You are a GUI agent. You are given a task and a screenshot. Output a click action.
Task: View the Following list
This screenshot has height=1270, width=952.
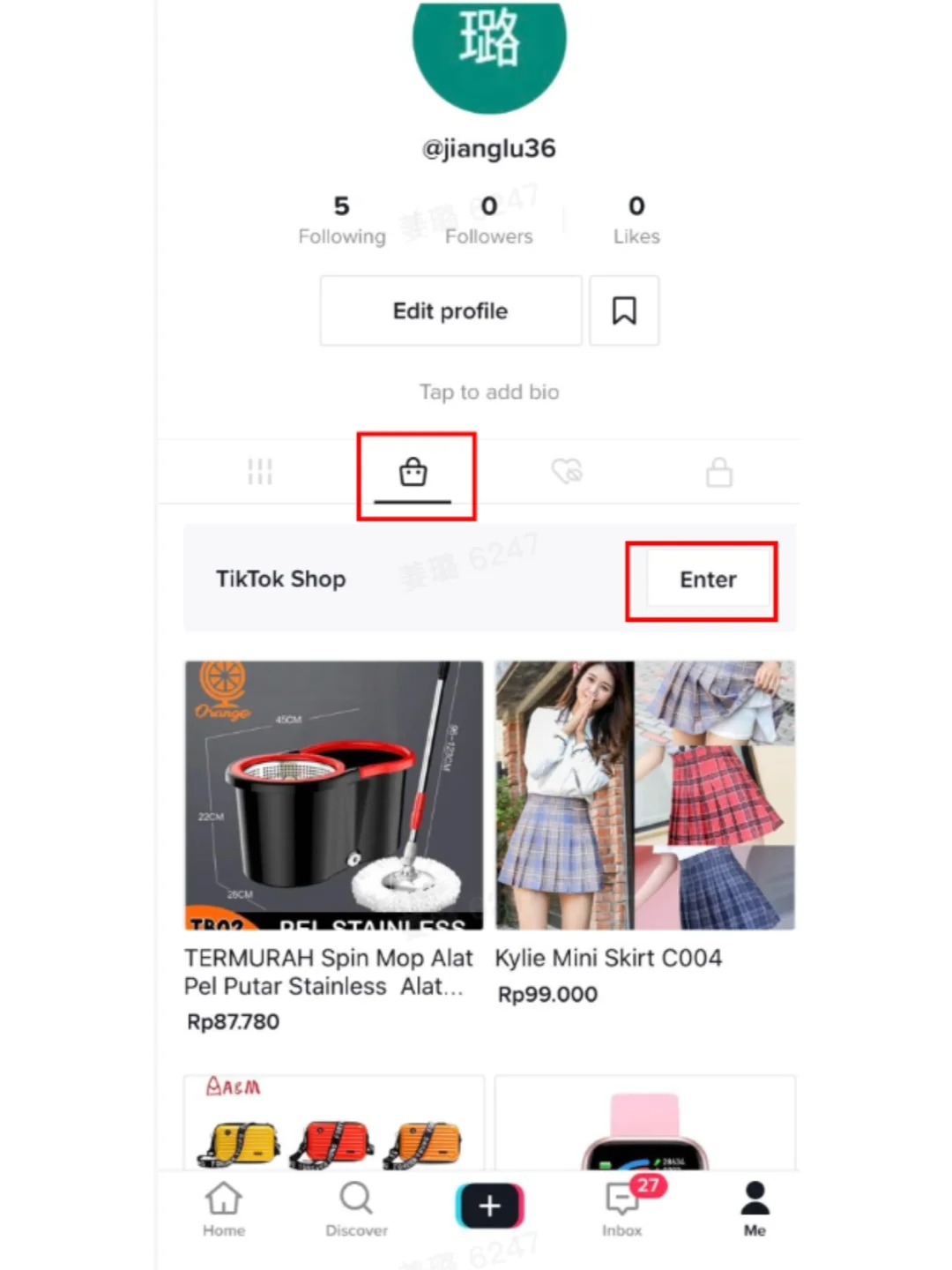(x=342, y=220)
